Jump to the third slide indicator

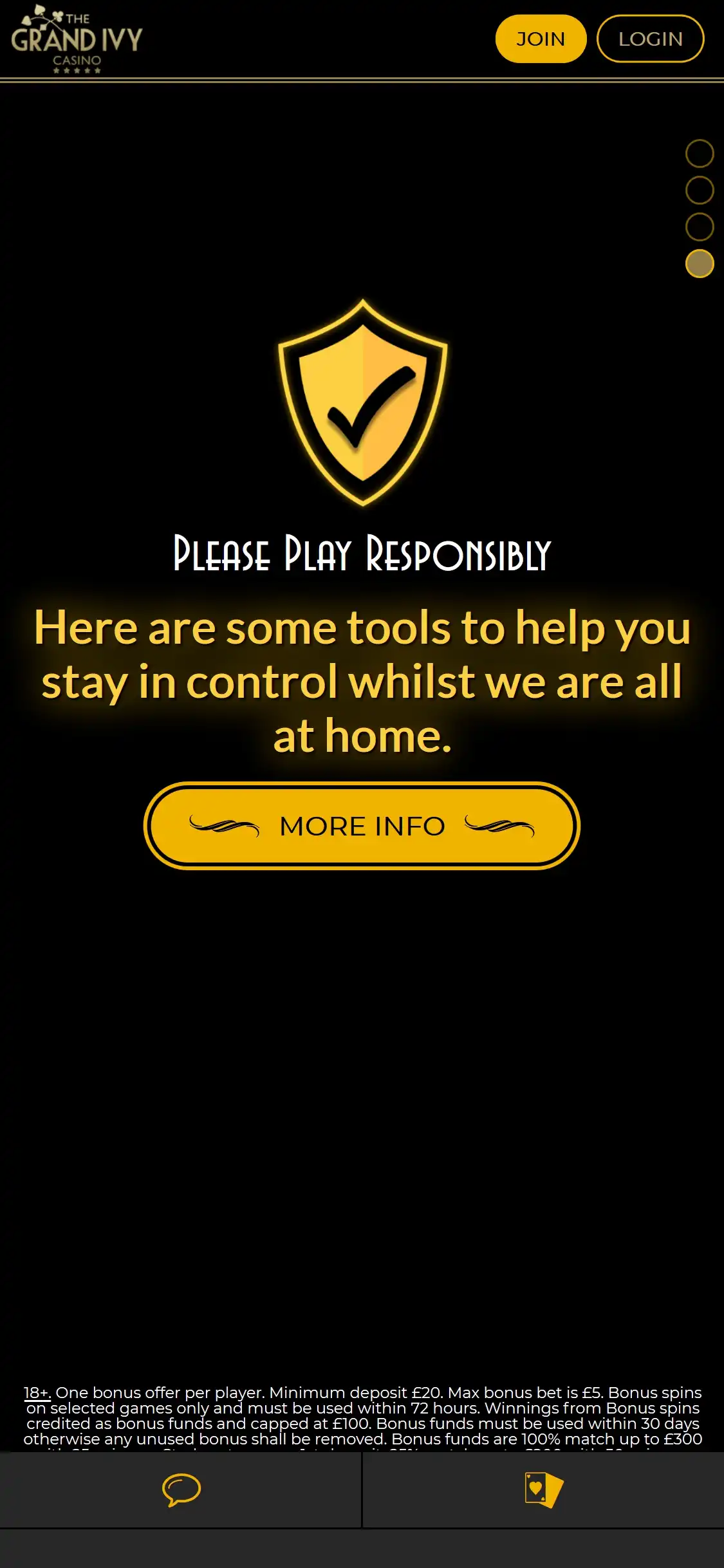(x=700, y=227)
